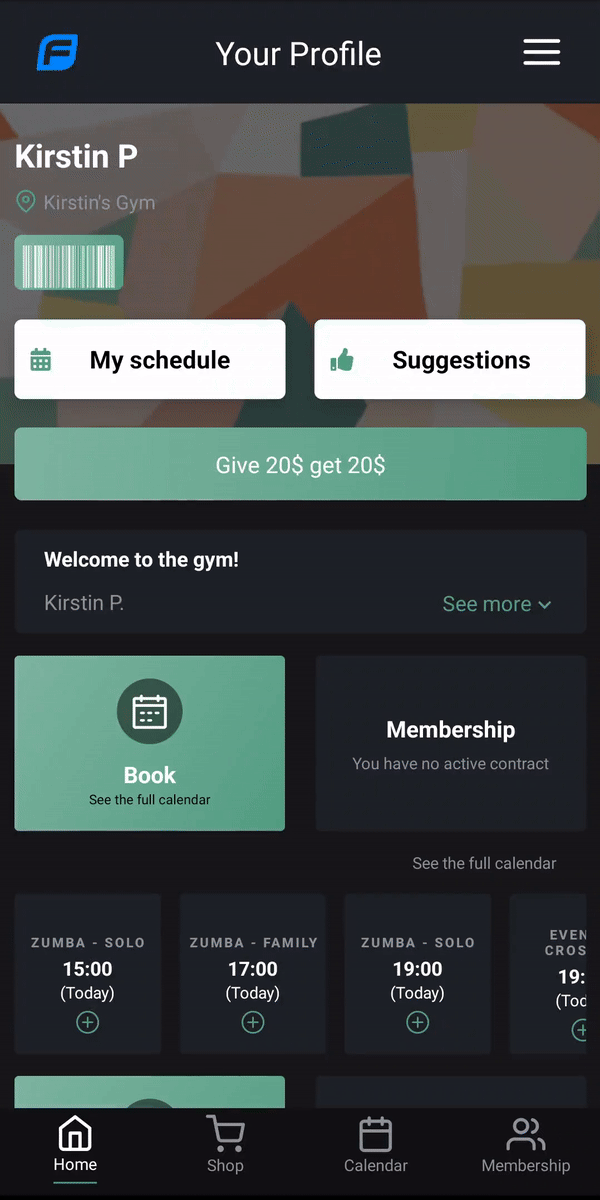Add the 17:00 Zumba - Family class
The image size is (600, 1200).
pyautogui.click(x=253, y=1023)
